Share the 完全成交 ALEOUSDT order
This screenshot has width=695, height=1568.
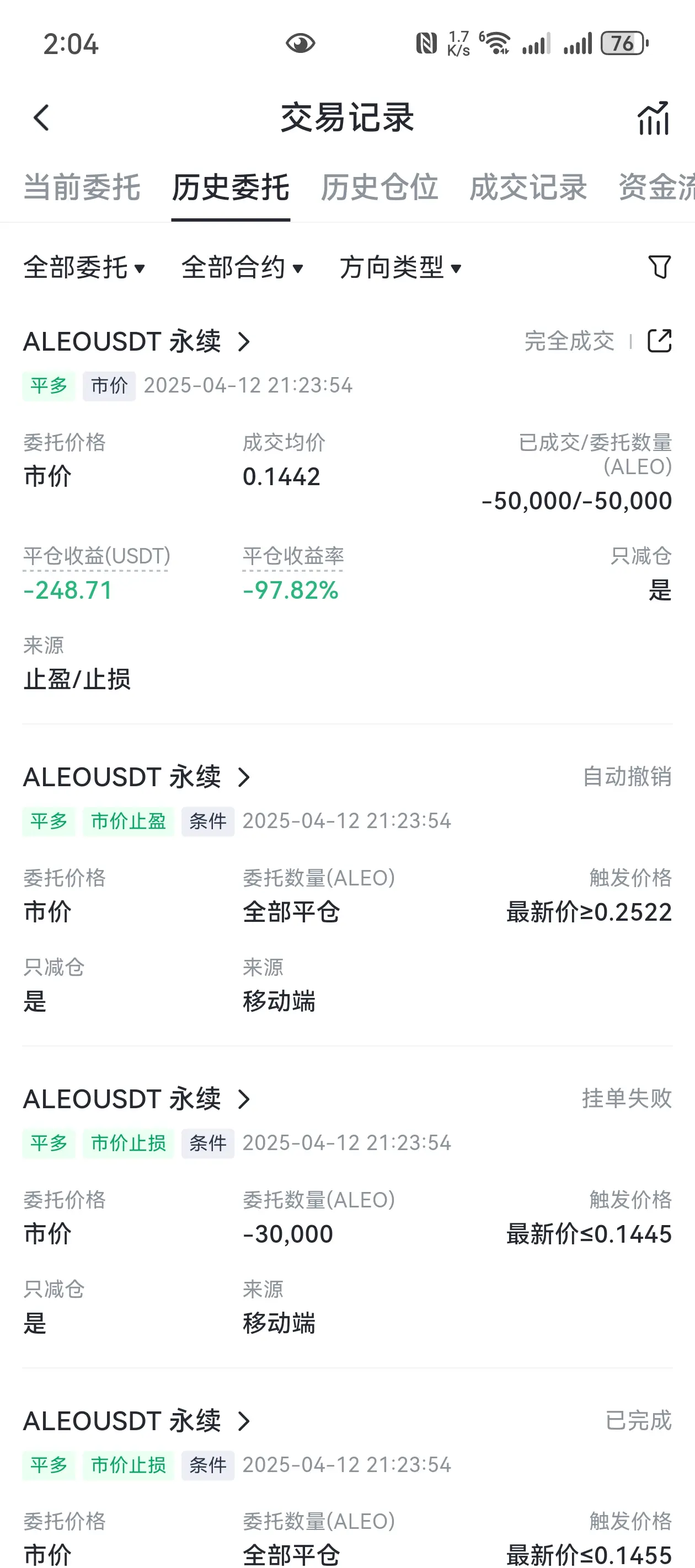659,341
